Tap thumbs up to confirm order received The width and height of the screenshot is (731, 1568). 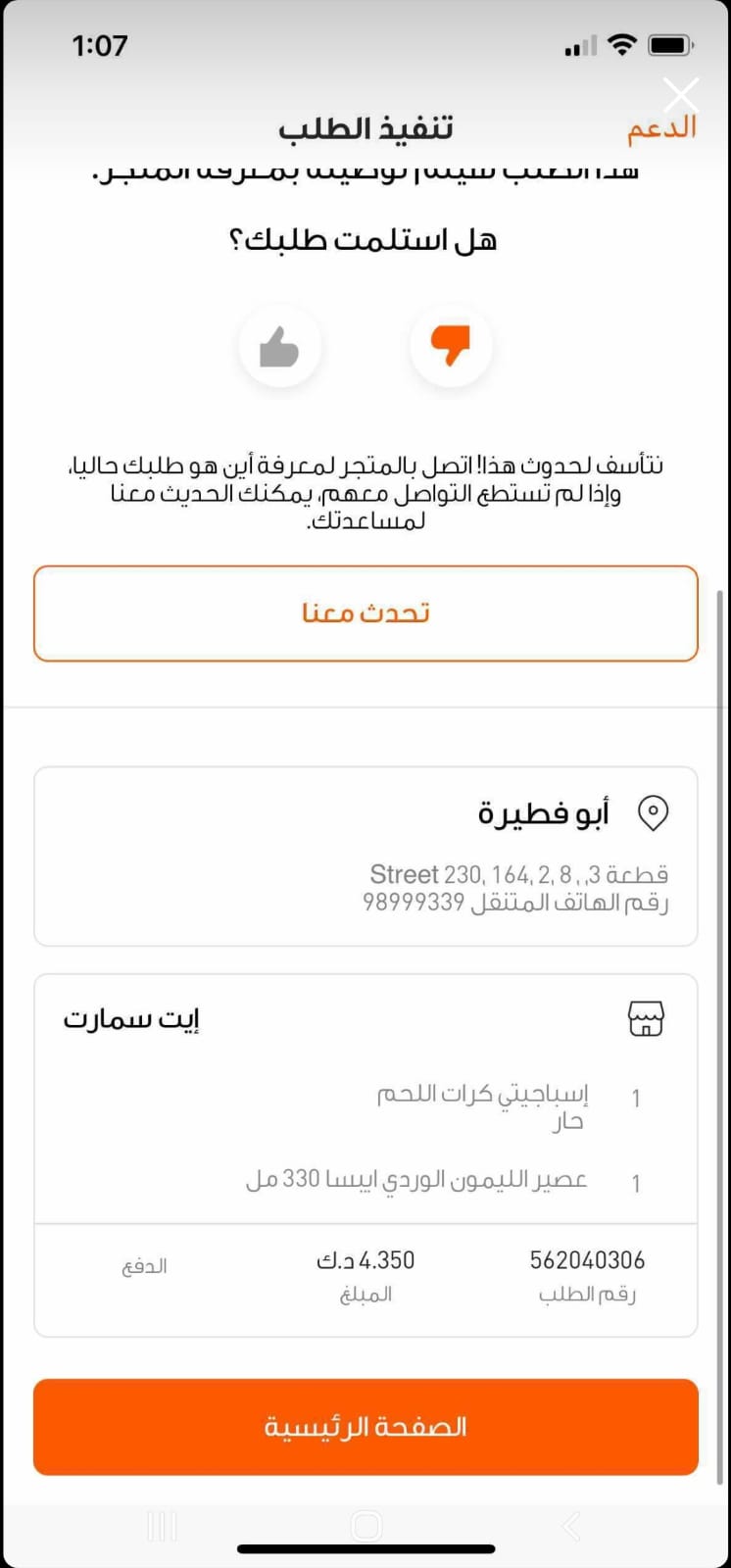[279, 347]
